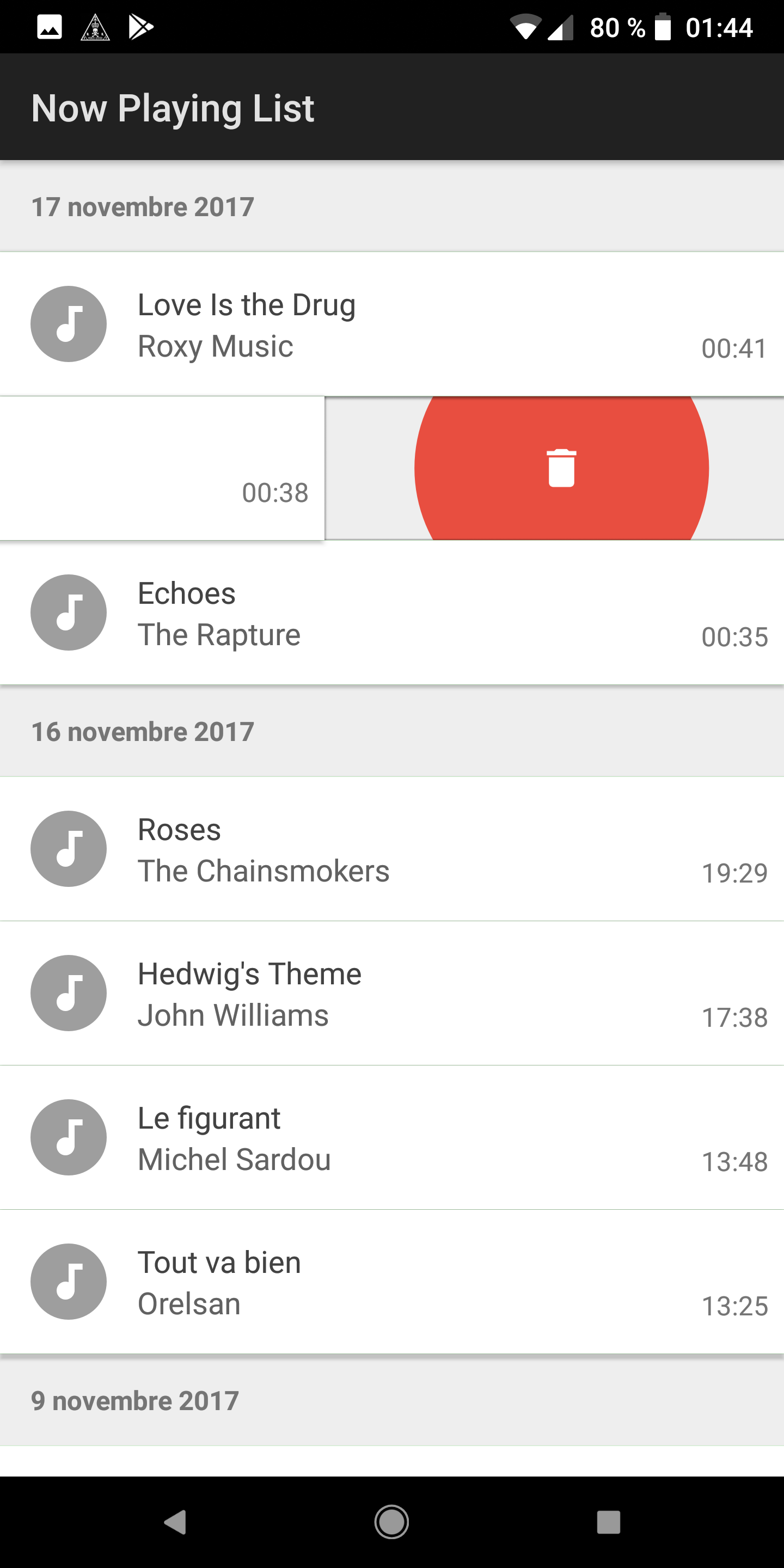Open Tout va bien by Orelsan

pos(392,1281)
